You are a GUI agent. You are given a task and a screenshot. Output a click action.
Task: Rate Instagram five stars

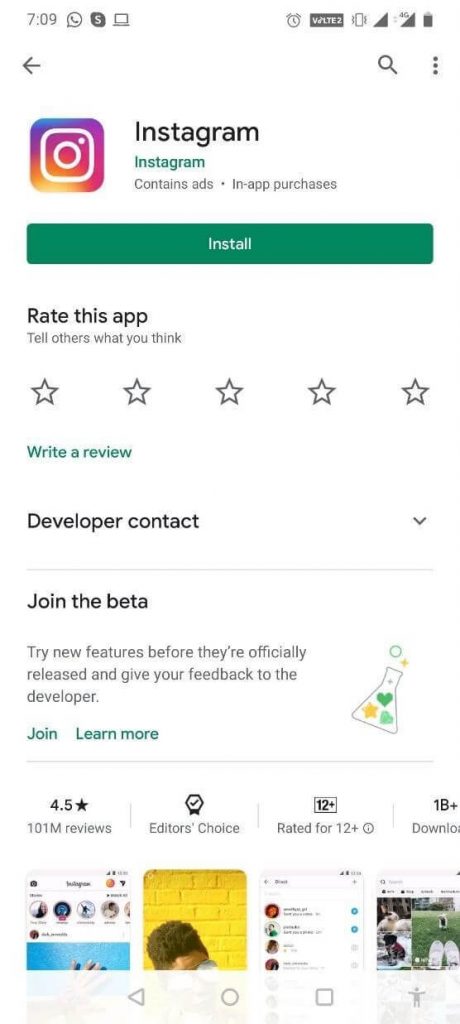pyautogui.click(x=415, y=392)
